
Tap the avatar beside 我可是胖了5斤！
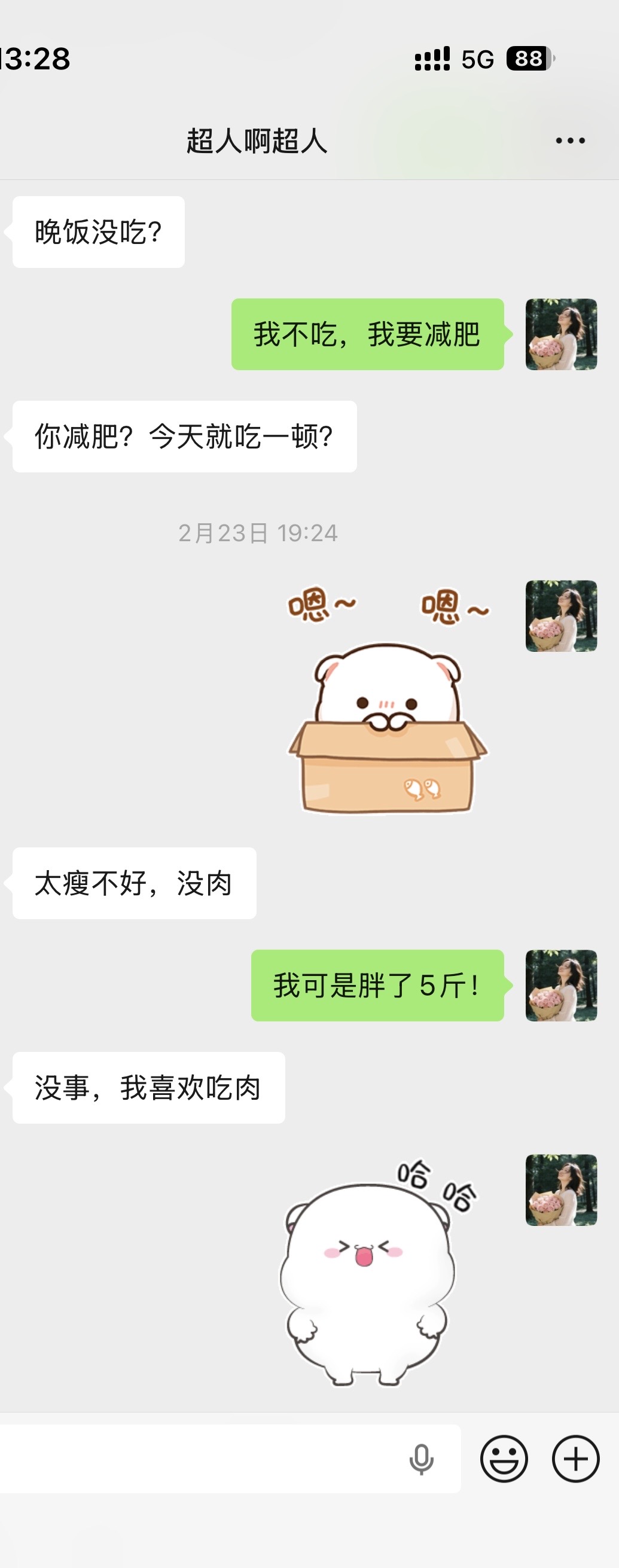(x=561, y=985)
